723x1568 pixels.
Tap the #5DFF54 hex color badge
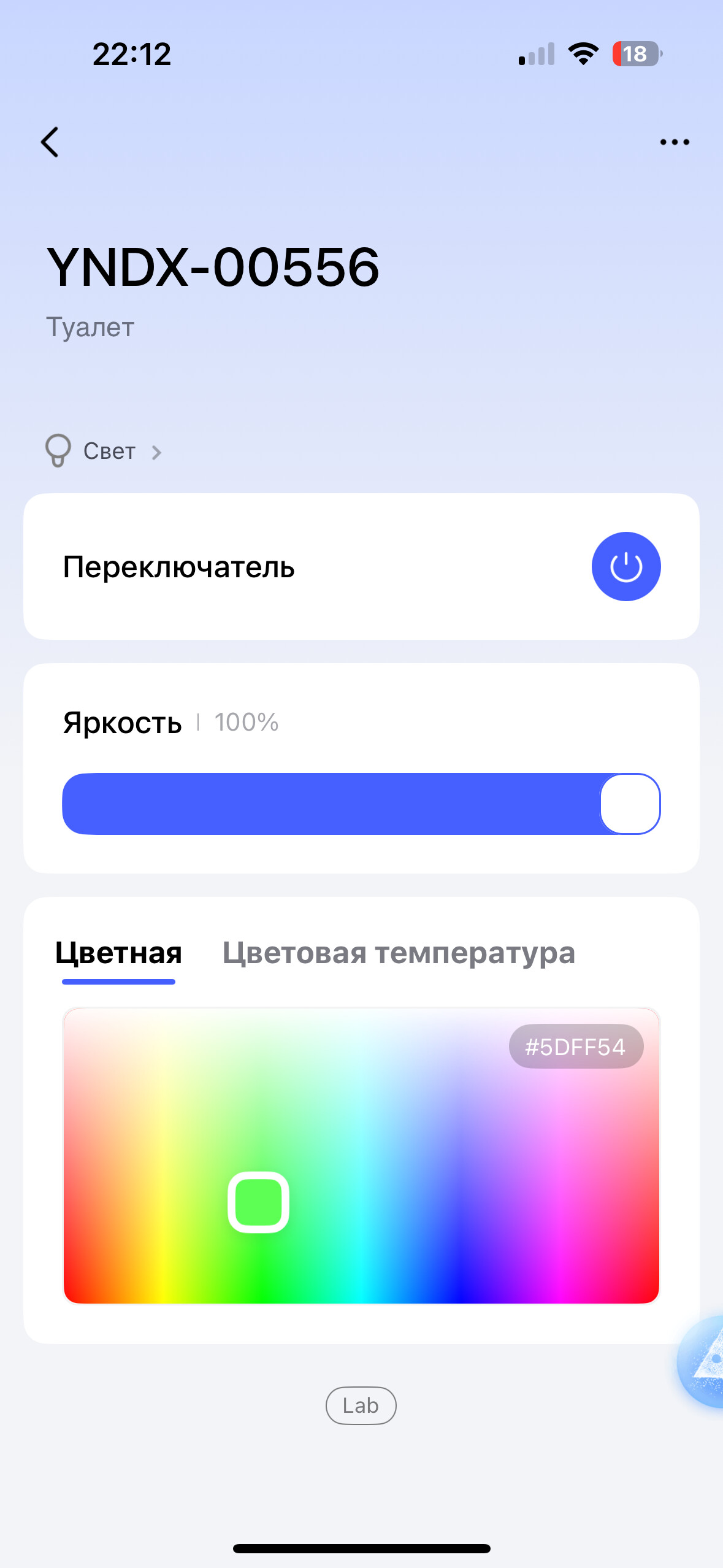point(576,1047)
